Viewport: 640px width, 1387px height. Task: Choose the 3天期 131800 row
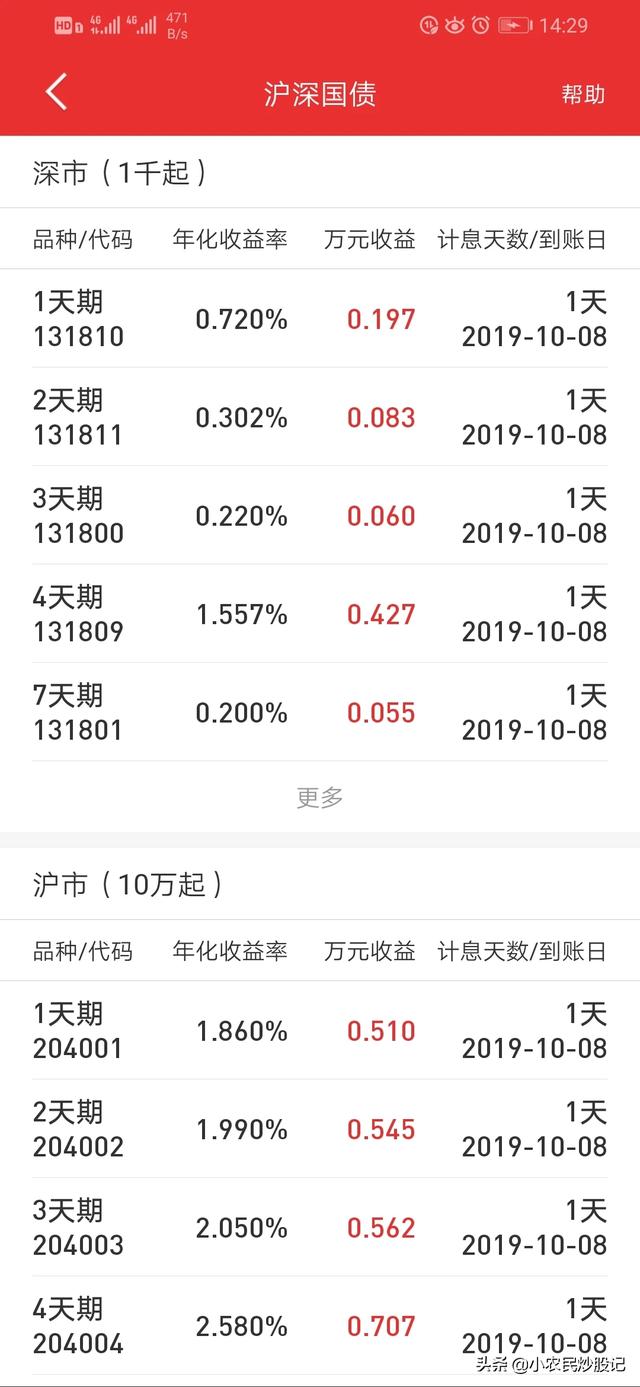[x=320, y=515]
